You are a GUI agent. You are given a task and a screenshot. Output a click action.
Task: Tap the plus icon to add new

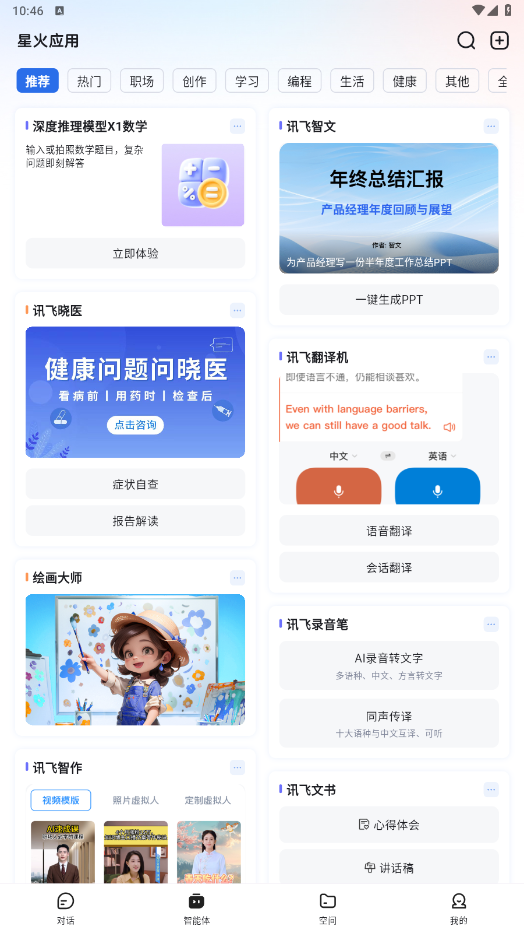tap(499, 40)
